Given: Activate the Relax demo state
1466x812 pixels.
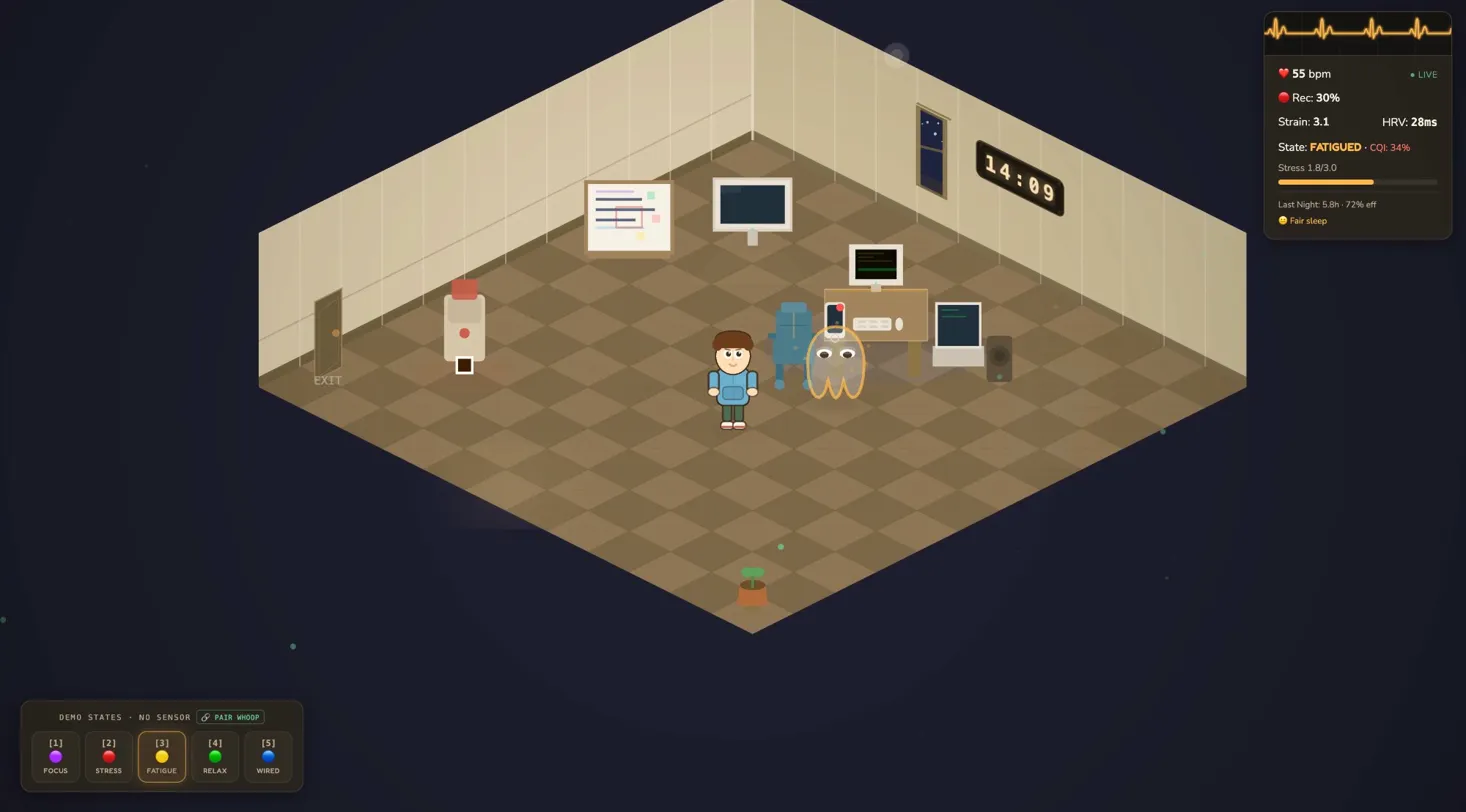Looking at the screenshot, I should [x=215, y=756].
